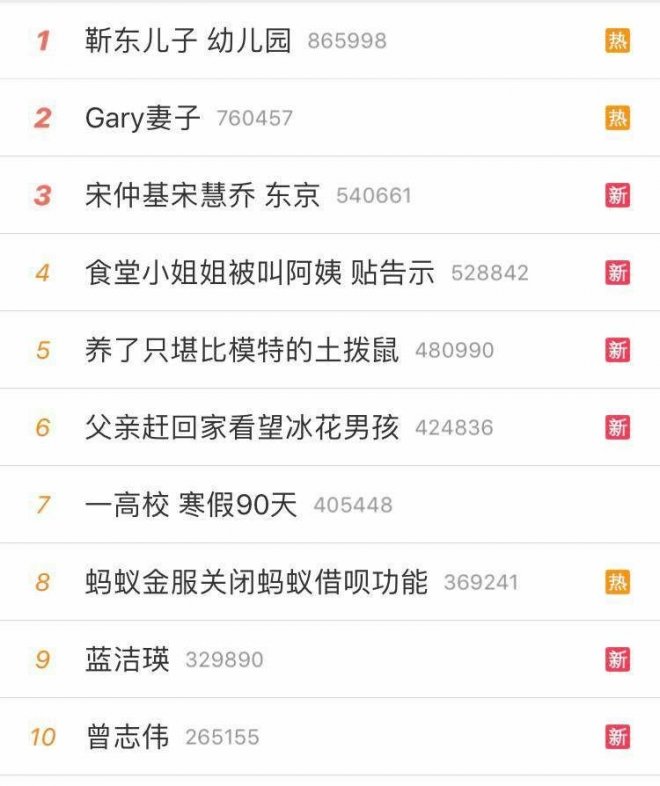
Task: View the 宋仲基宋慧乔 东京 topic
Action: (x=202, y=195)
